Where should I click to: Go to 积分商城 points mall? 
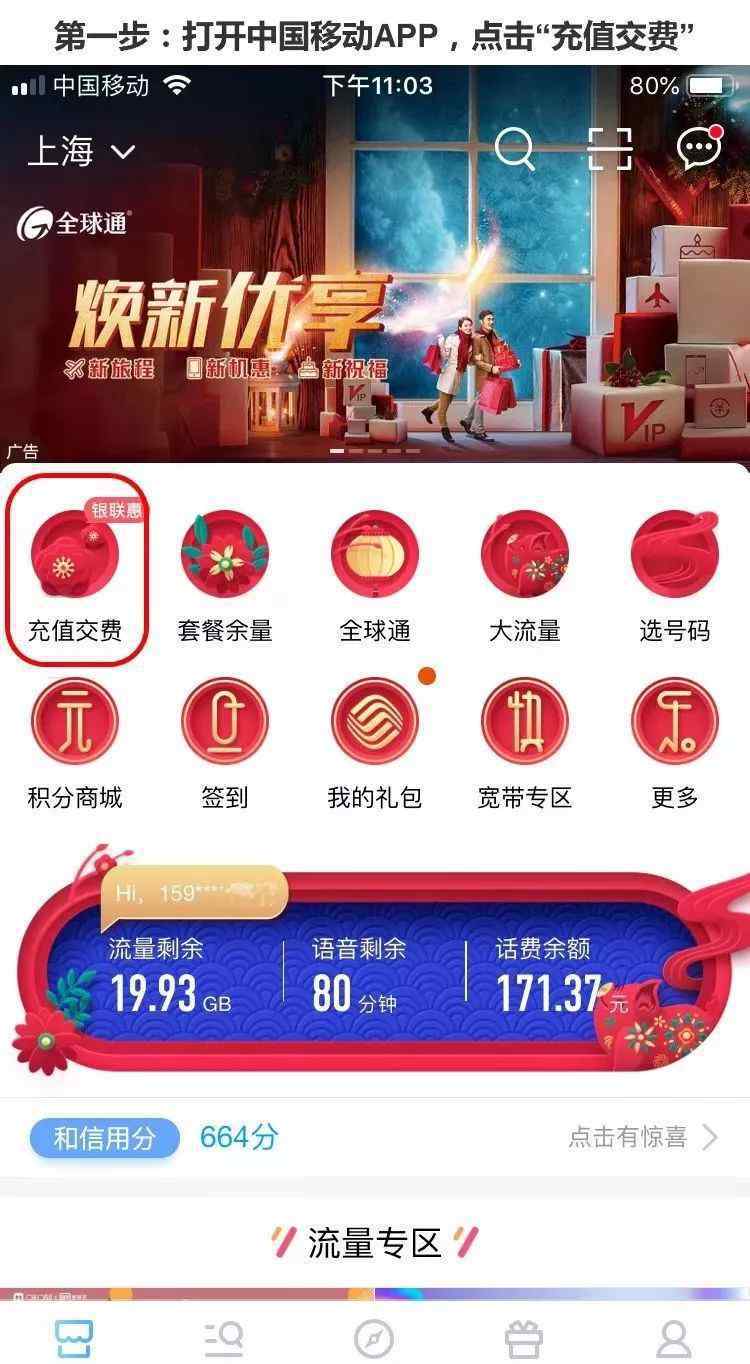75,742
